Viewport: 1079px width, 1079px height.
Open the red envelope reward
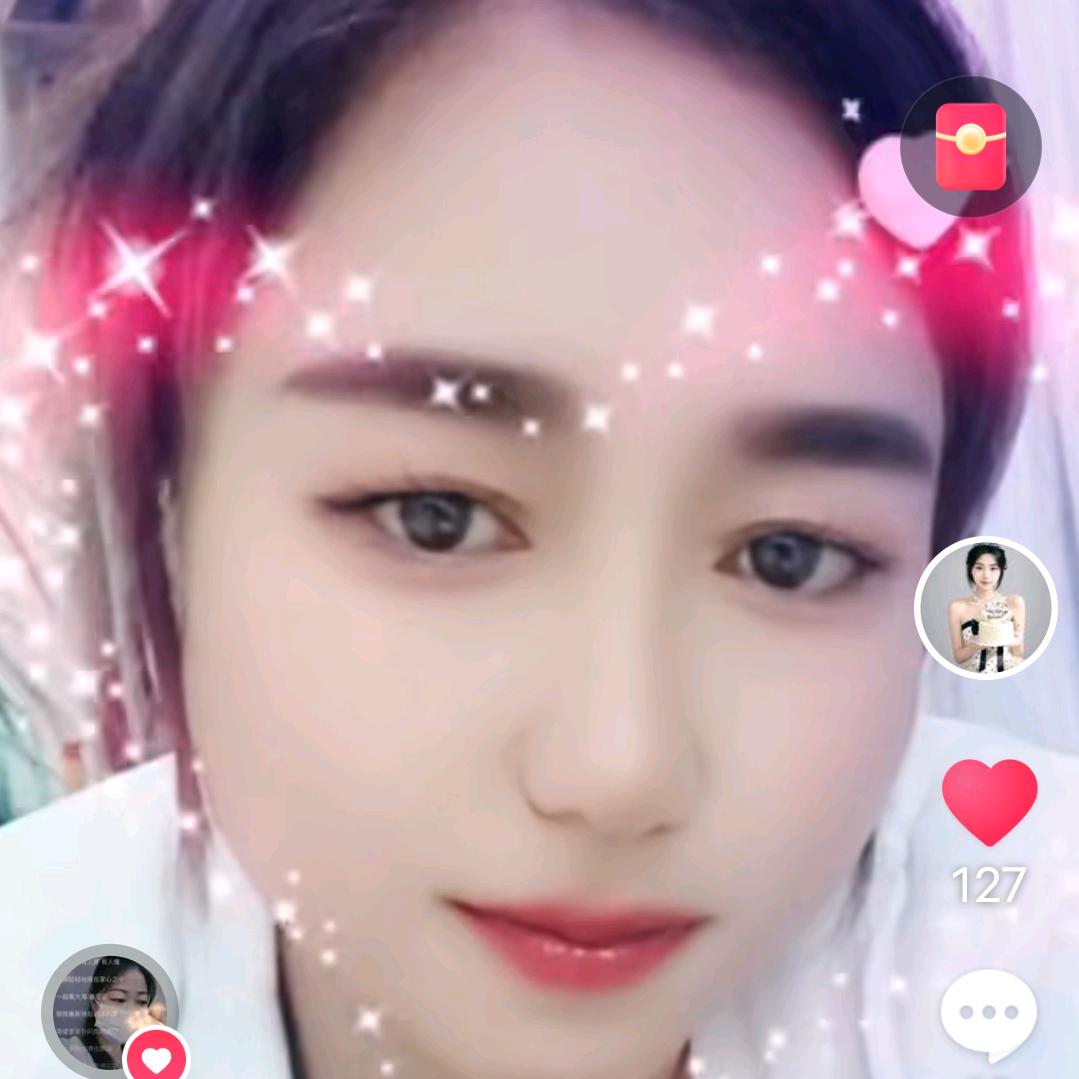[970, 146]
